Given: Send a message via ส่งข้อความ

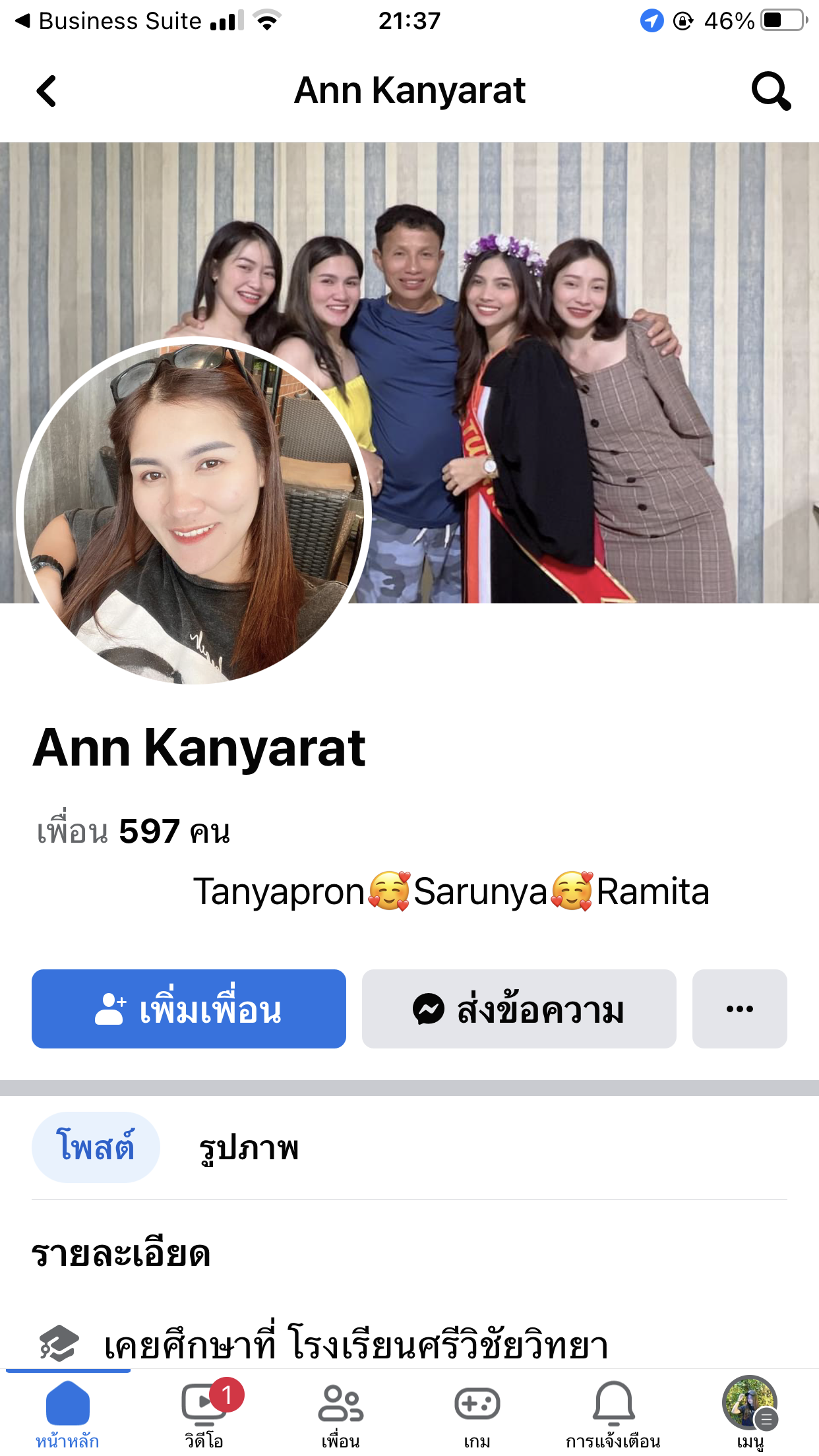Looking at the screenshot, I should point(519,1009).
